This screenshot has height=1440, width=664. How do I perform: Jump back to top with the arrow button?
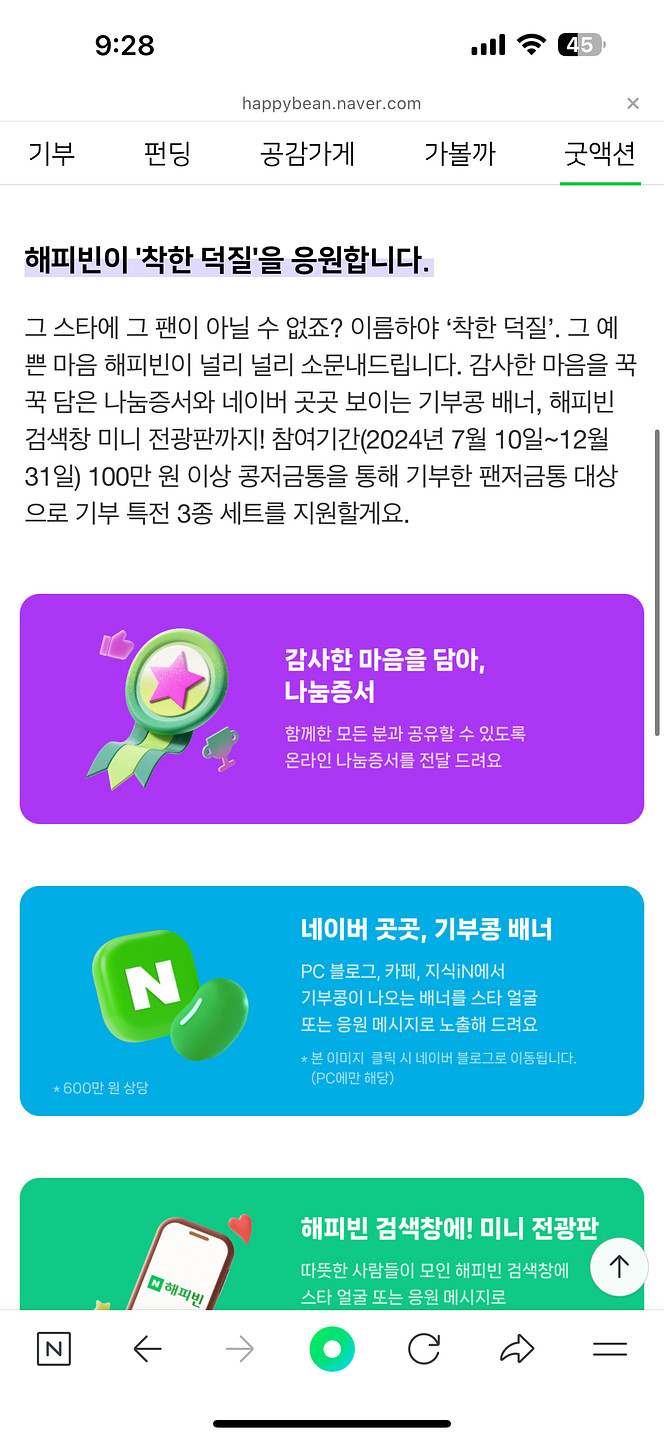619,1266
